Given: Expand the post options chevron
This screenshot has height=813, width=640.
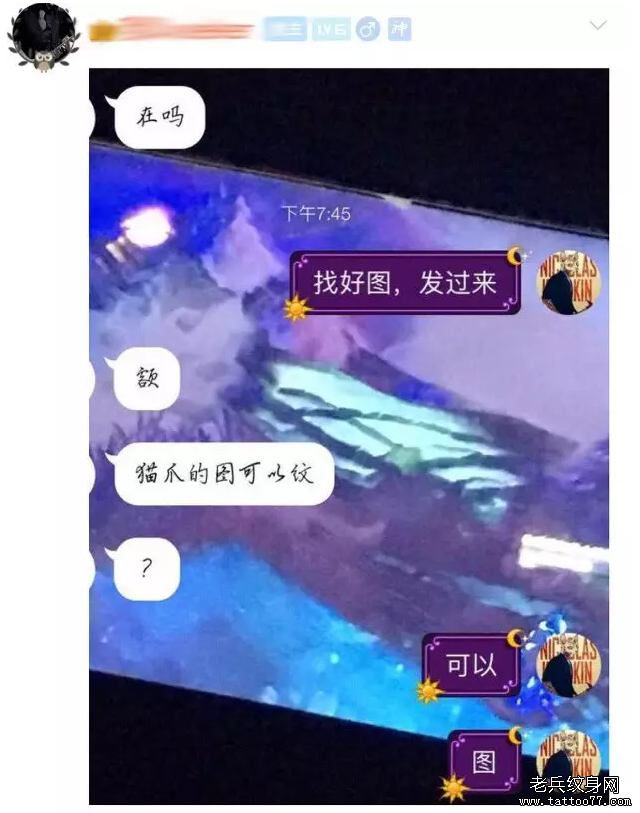Looking at the screenshot, I should click(598, 25).
